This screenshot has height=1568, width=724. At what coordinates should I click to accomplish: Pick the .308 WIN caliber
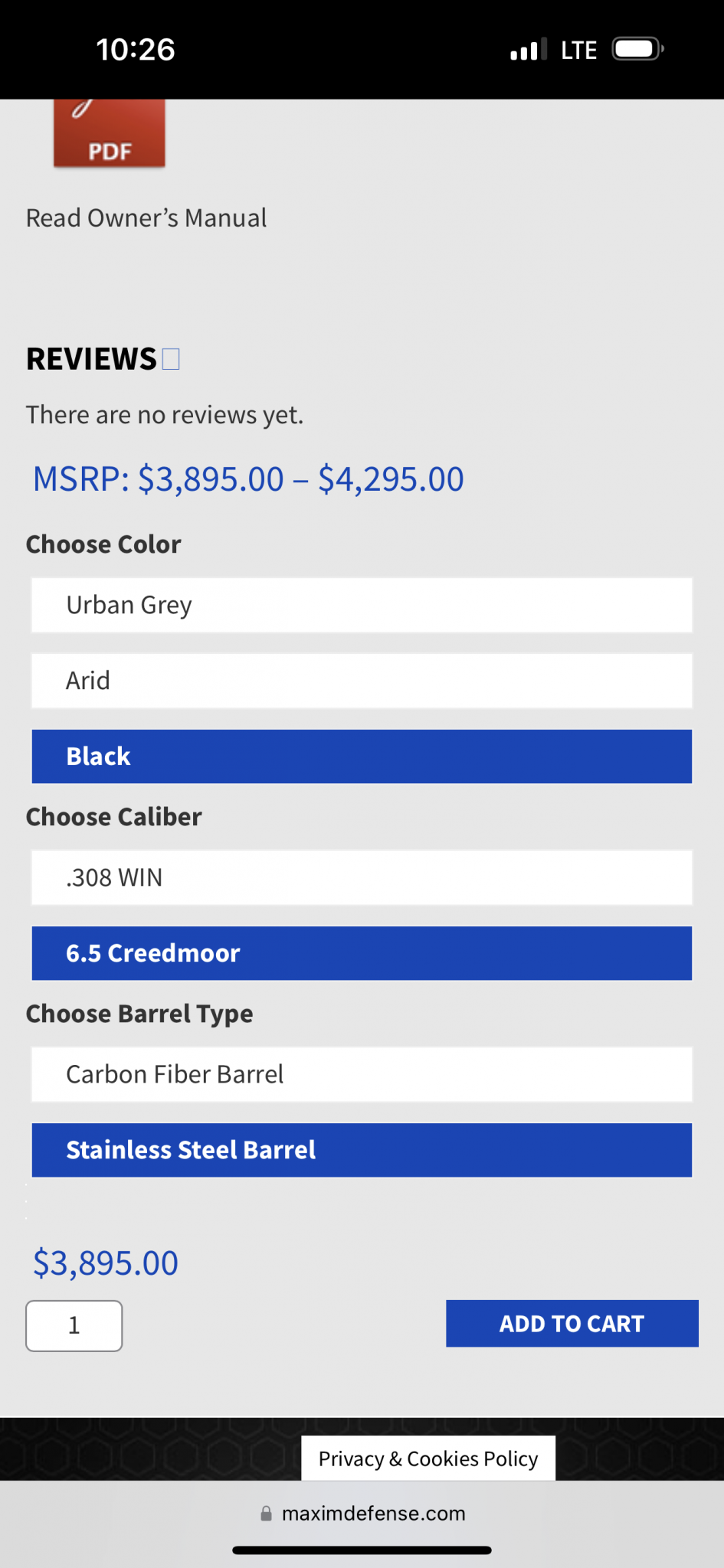362,877
